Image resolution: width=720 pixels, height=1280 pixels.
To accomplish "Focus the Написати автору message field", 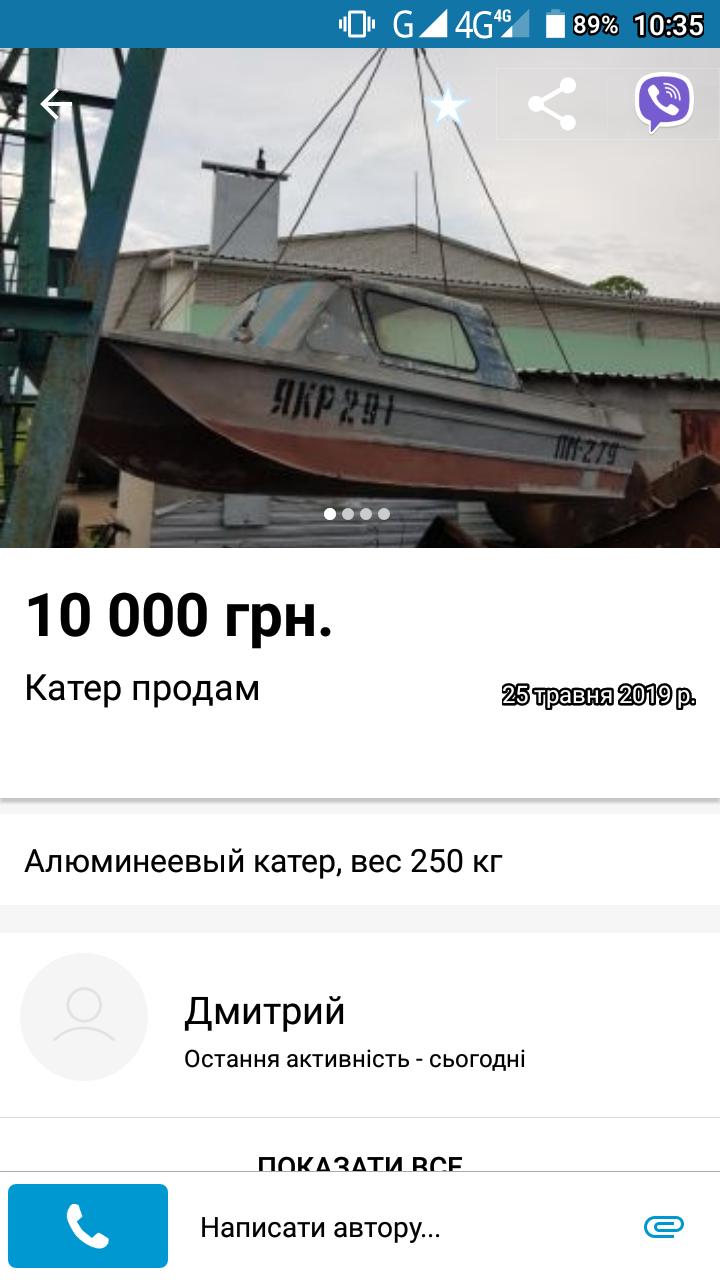I will 400,1227.
